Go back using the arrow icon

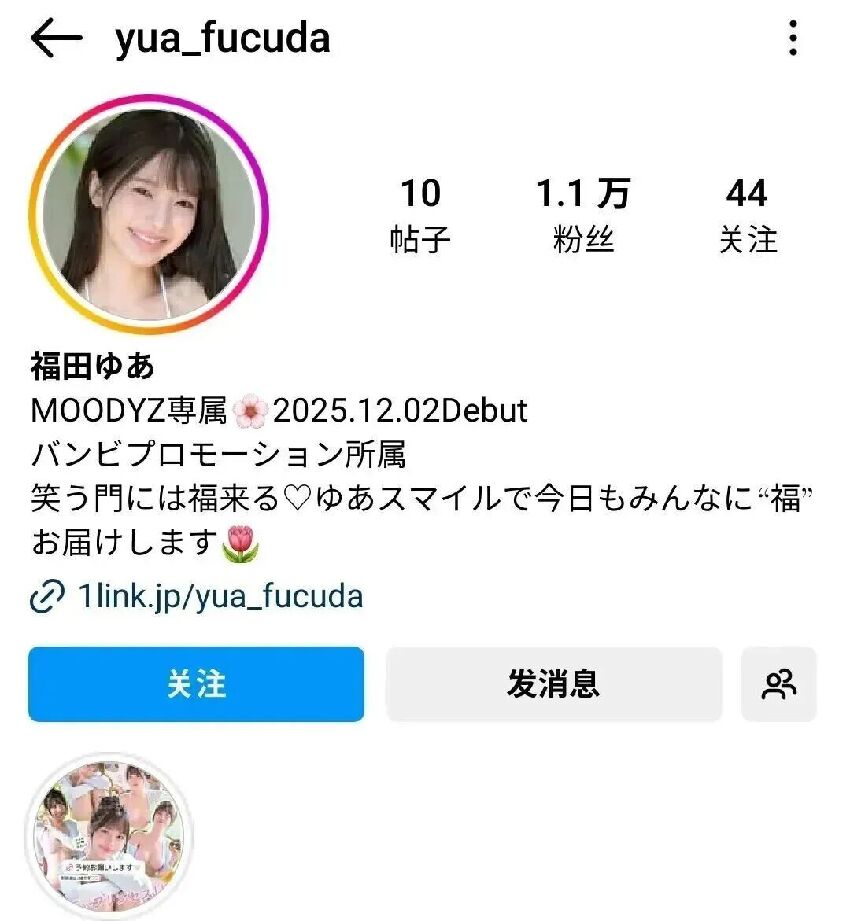point(56,39)
